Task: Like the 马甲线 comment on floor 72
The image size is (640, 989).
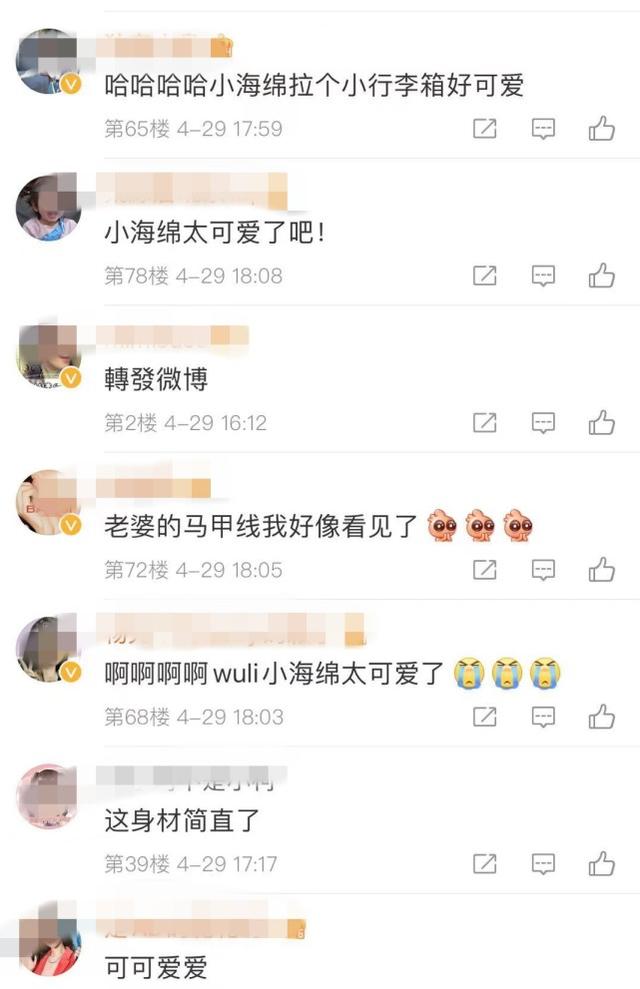Action: [601, 570]
